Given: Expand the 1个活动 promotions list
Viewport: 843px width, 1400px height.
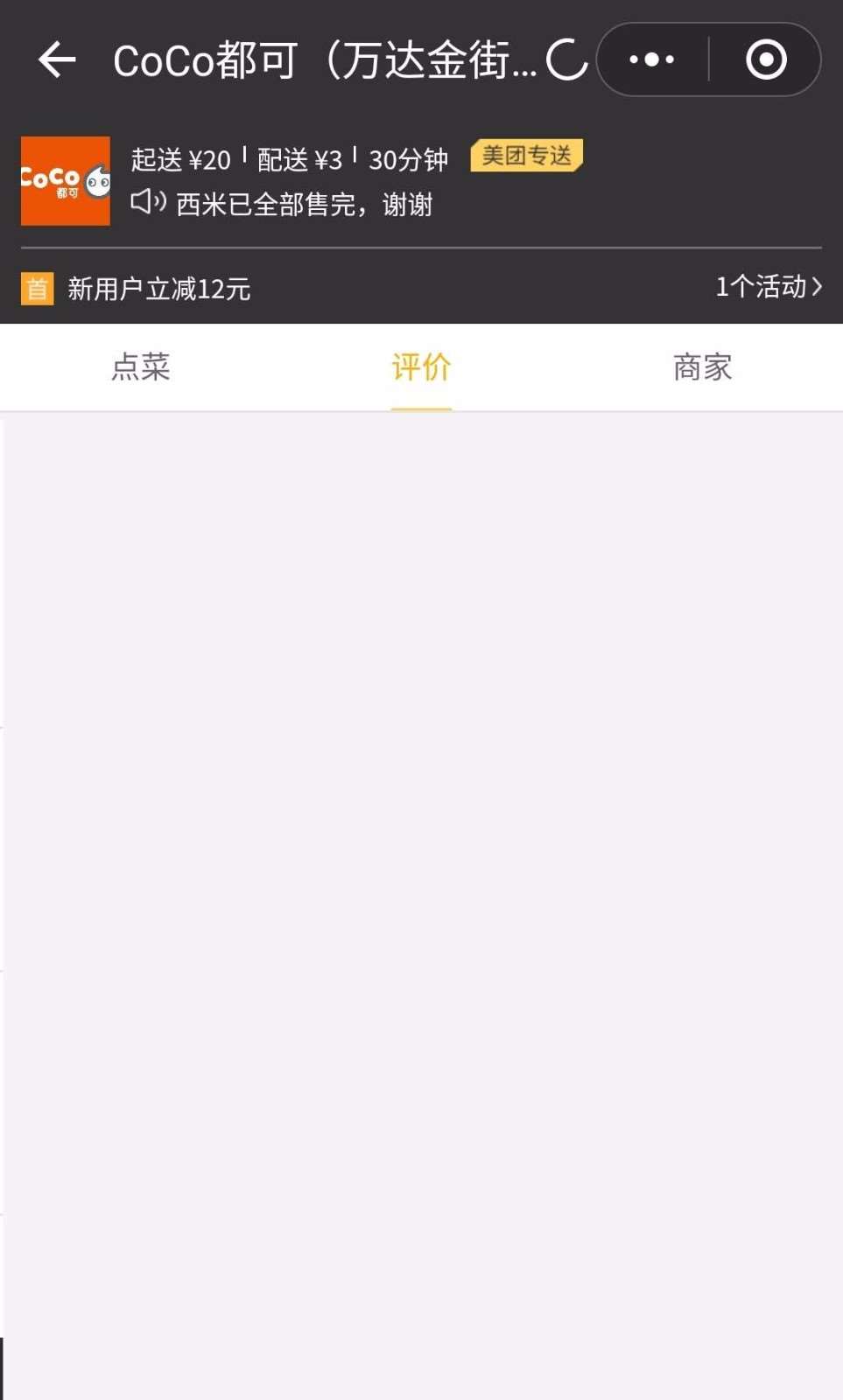Looking at the screenshot, I should coord(768,287).
